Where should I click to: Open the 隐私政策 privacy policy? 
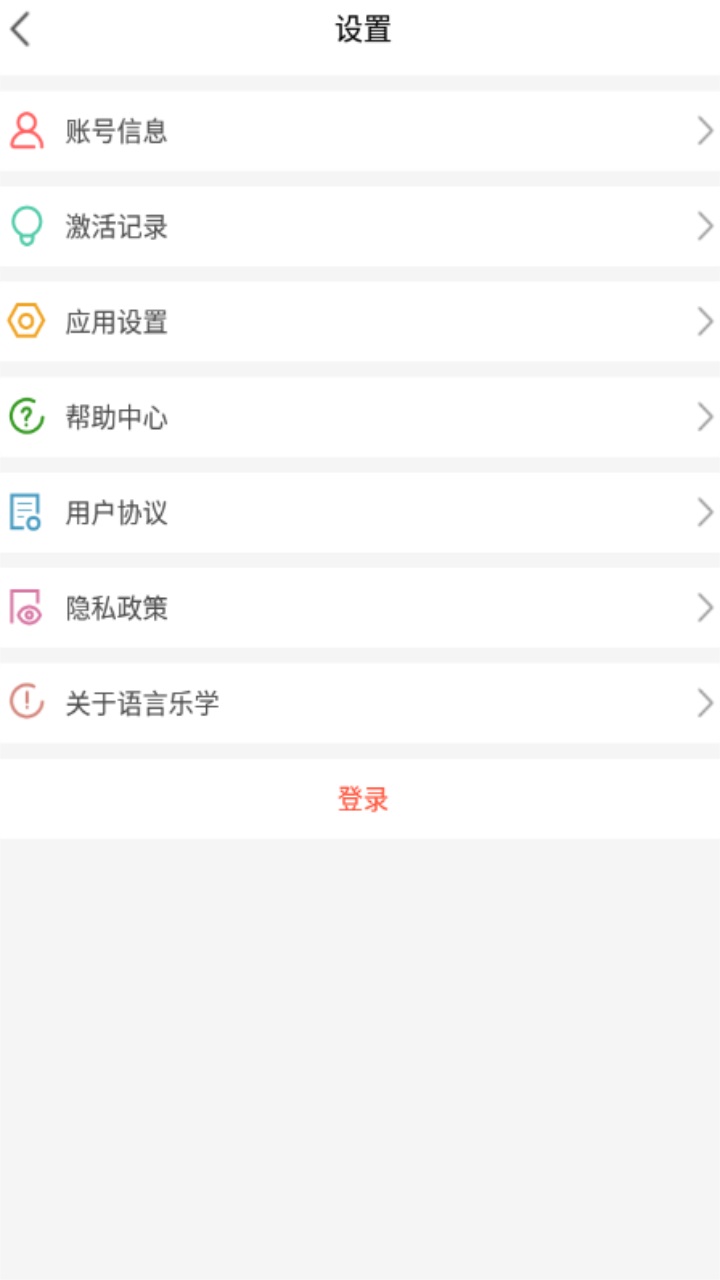[x=360, y=608]
